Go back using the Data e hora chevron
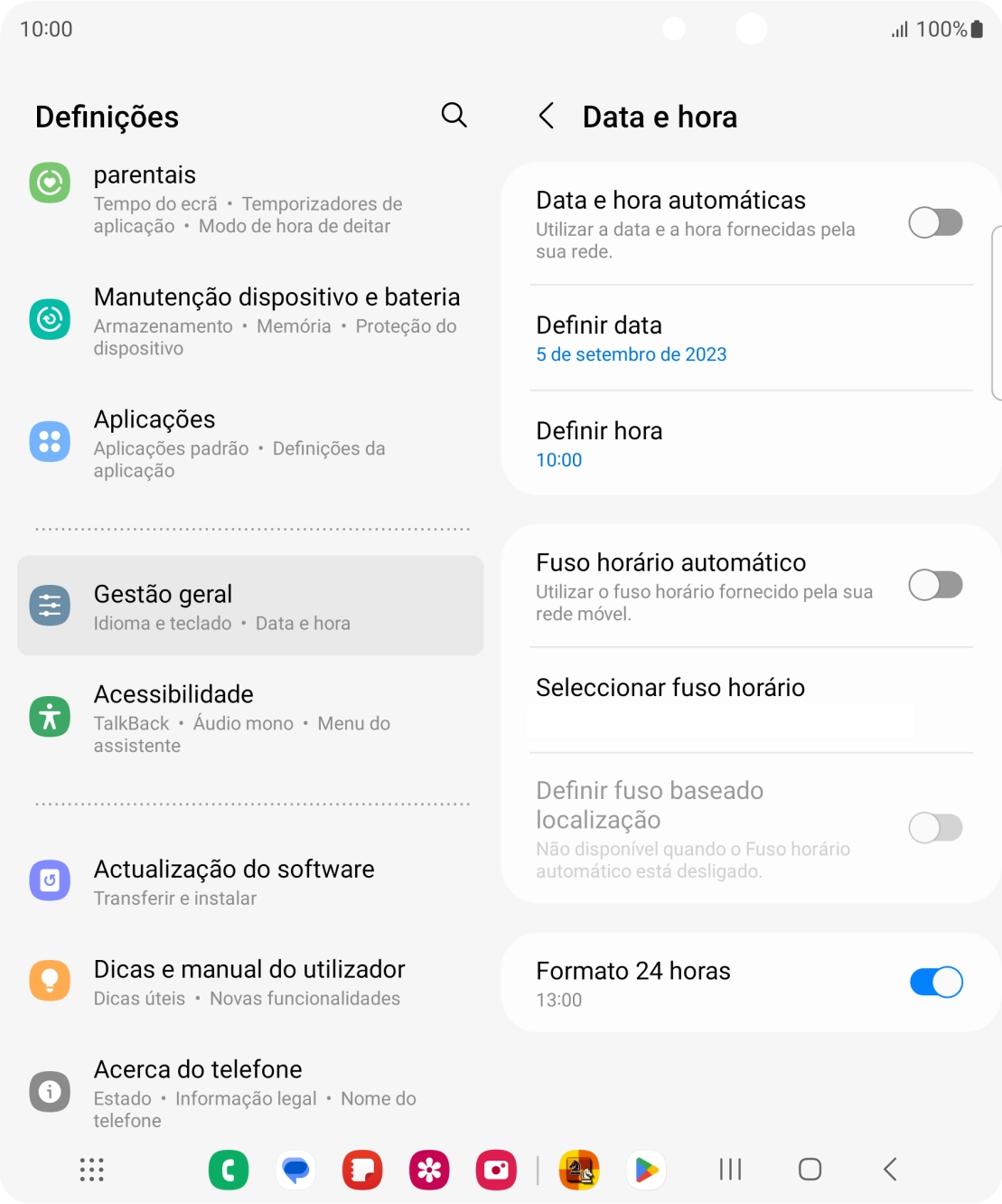This screenshot has width=1002, height=1204. 547,116
